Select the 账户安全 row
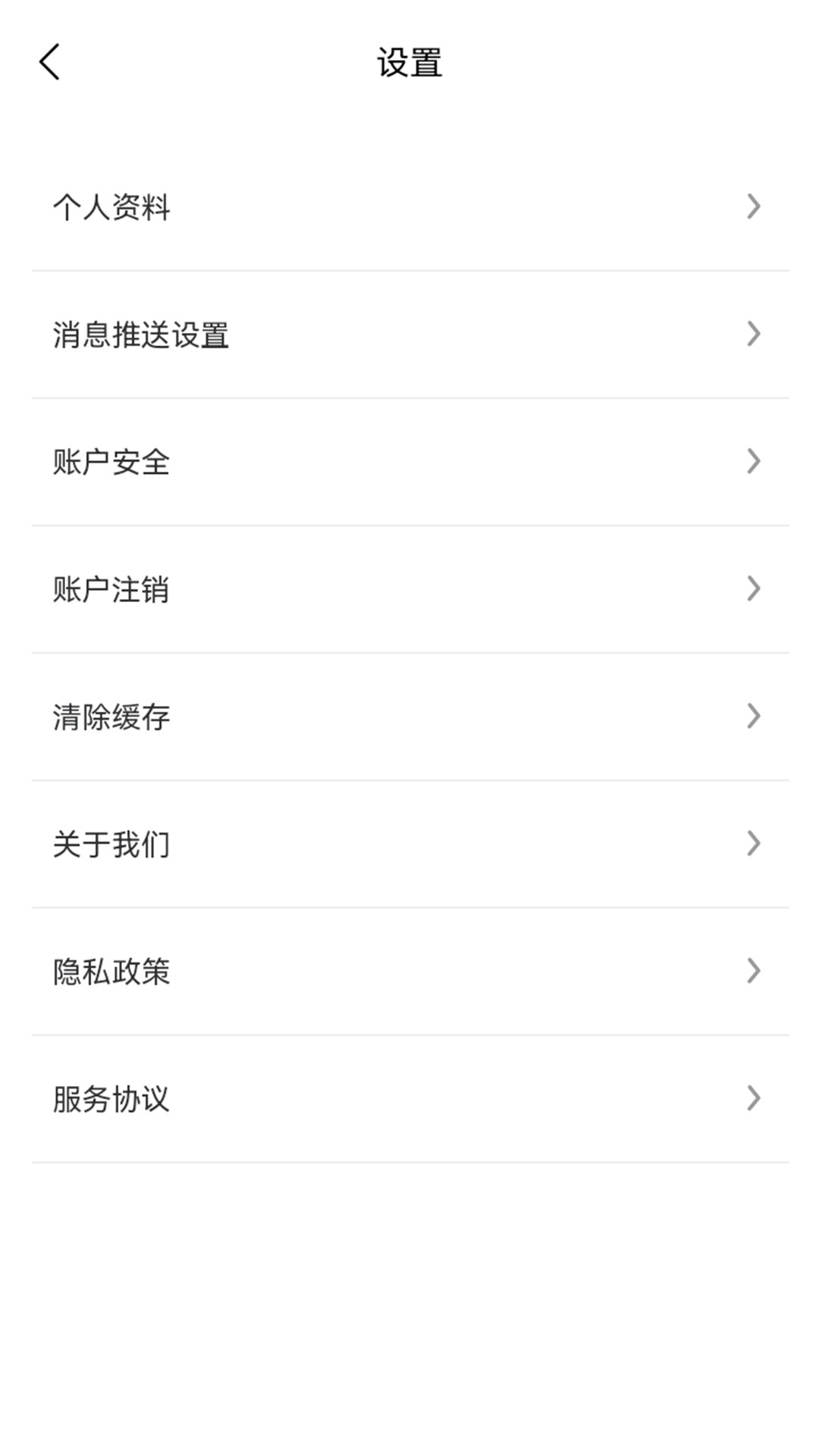 (409, 461)
